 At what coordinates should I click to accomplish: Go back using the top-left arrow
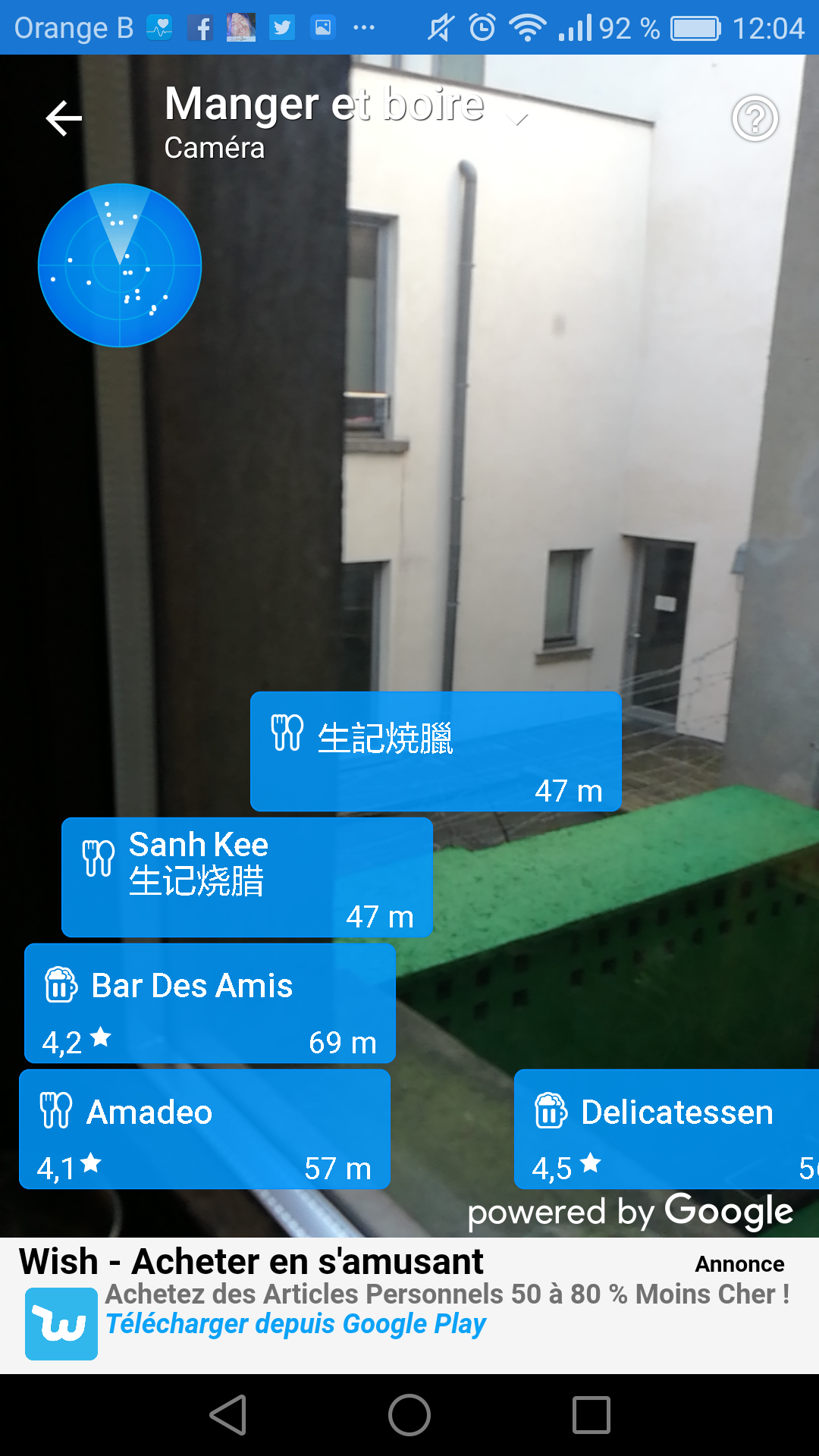[x=64, y=118]
